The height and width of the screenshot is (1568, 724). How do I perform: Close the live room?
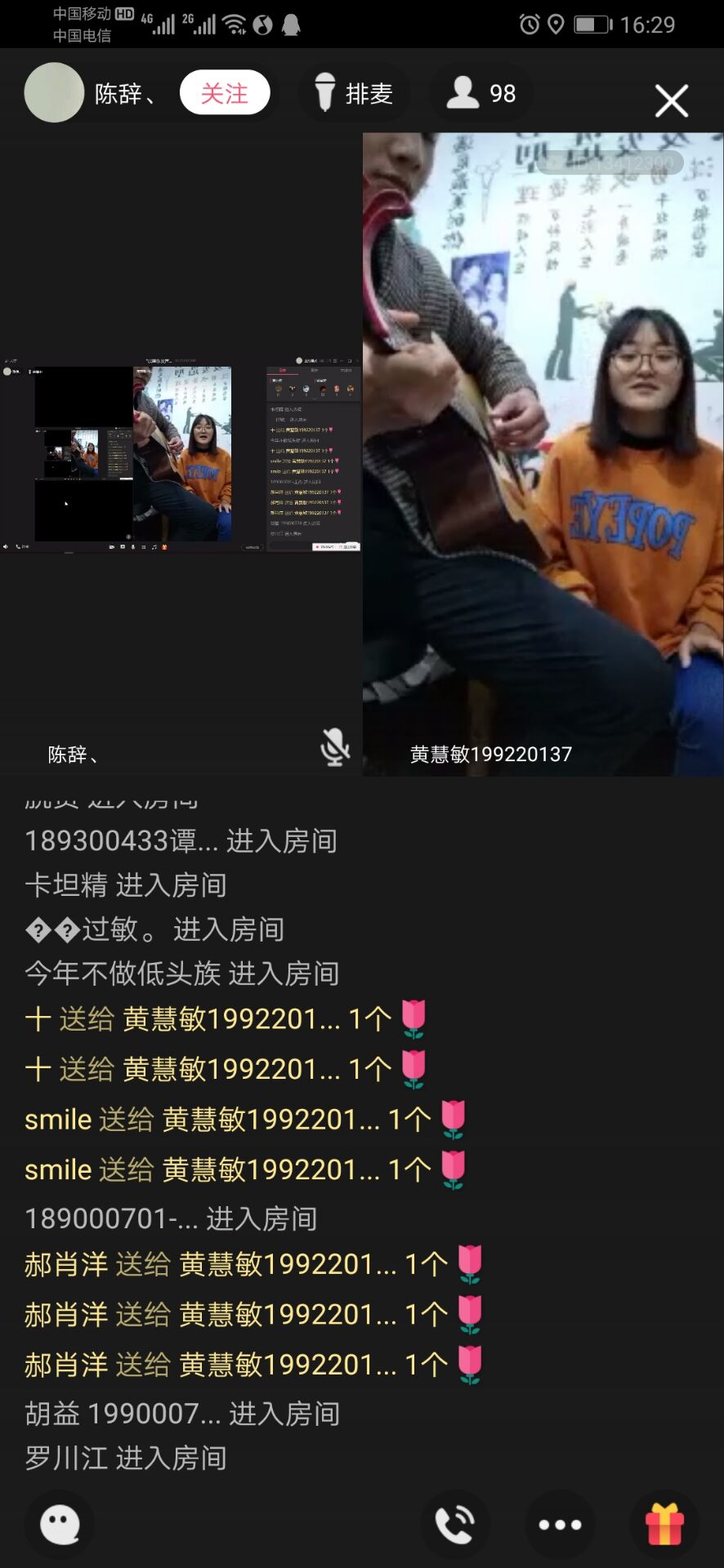pyautogui.click(x=672, y=101)
